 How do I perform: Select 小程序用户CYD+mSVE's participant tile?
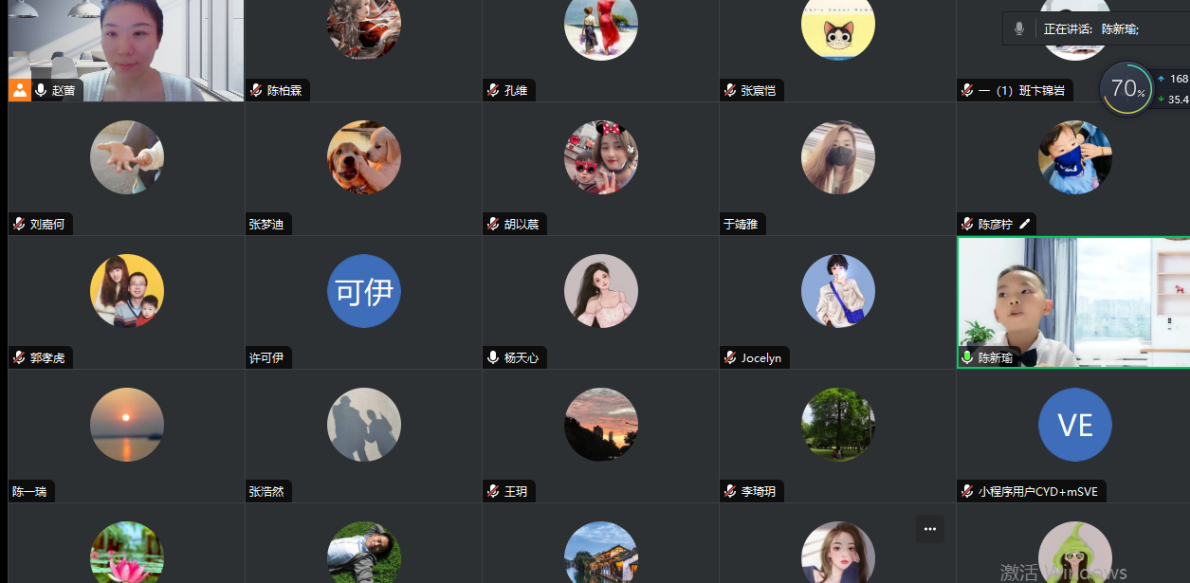[x=1074, y=436]
